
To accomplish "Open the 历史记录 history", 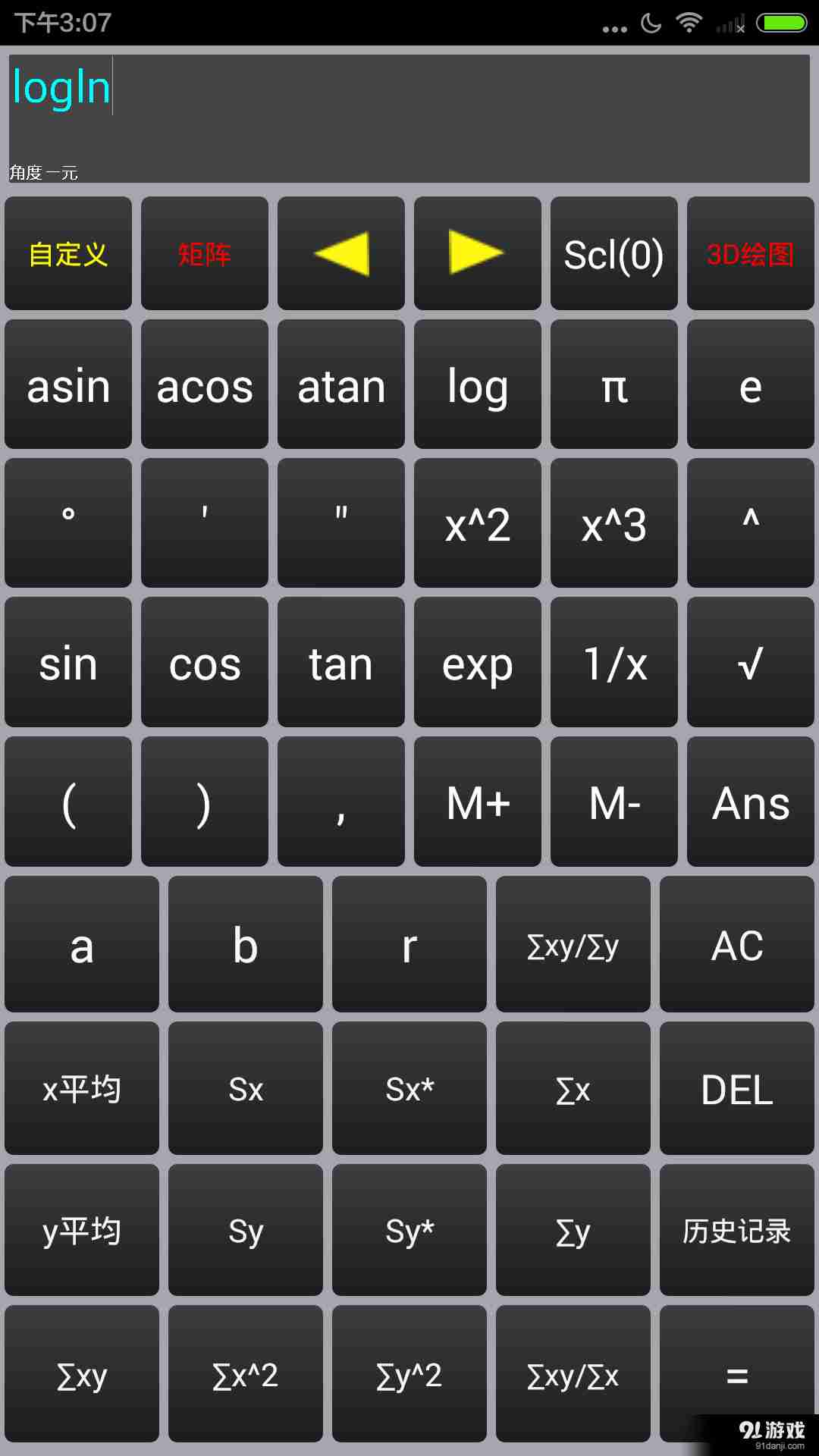I will [737, 1230].
